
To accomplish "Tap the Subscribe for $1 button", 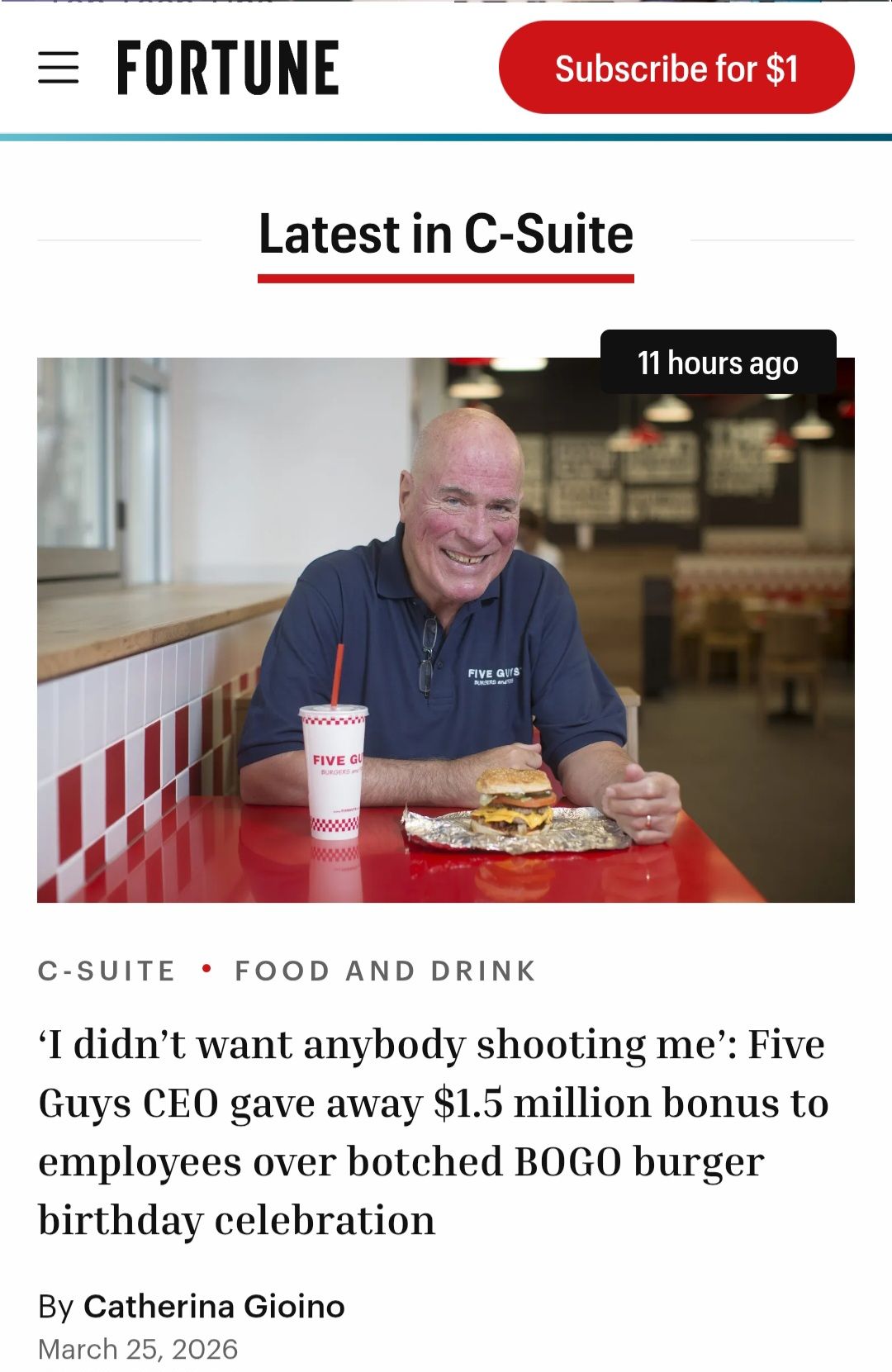I will [676, 68].
